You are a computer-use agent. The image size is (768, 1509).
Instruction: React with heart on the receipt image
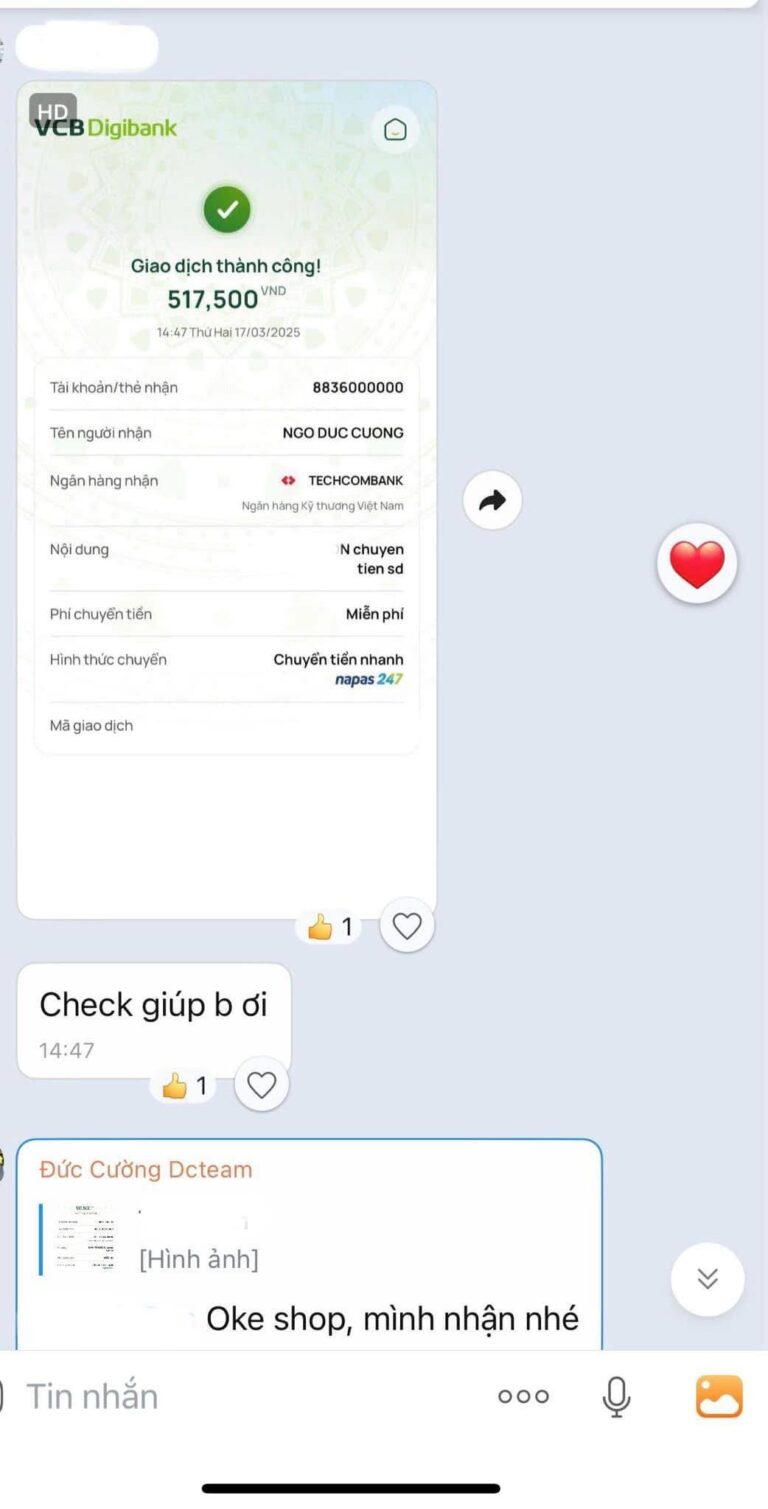click(x=407, y=927)
